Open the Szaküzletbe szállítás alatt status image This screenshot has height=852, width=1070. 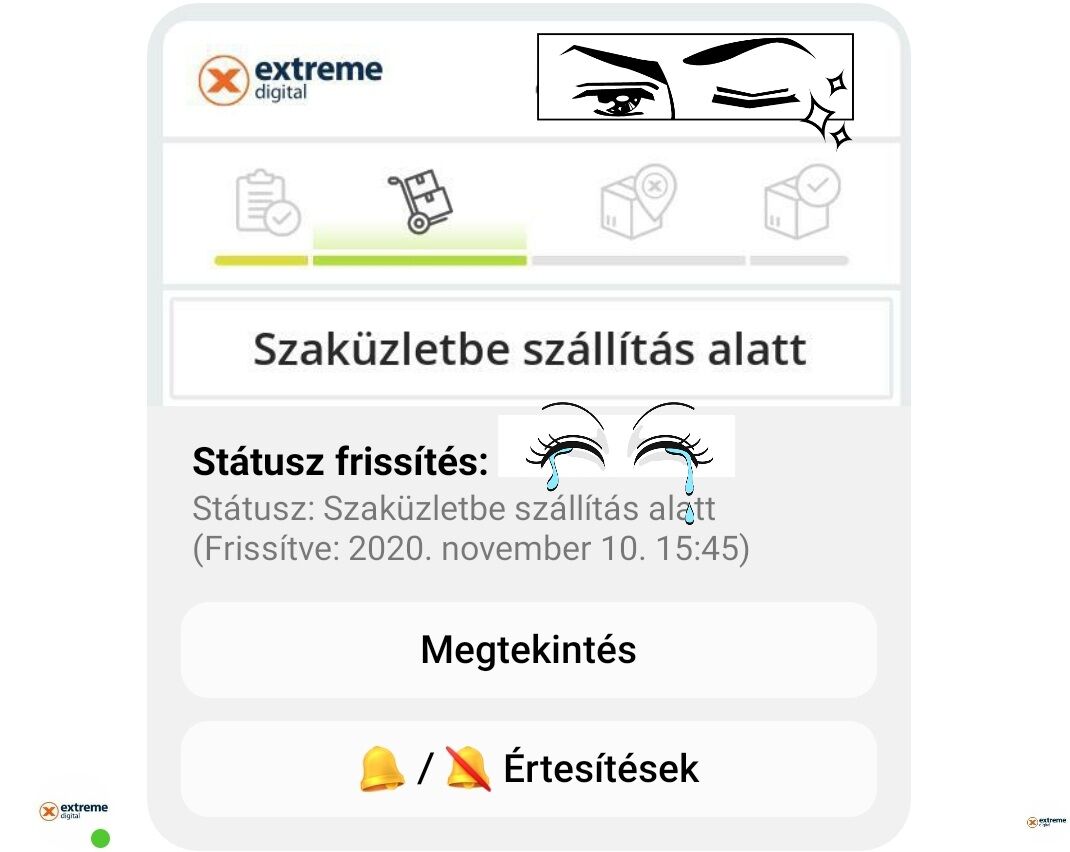530,210
